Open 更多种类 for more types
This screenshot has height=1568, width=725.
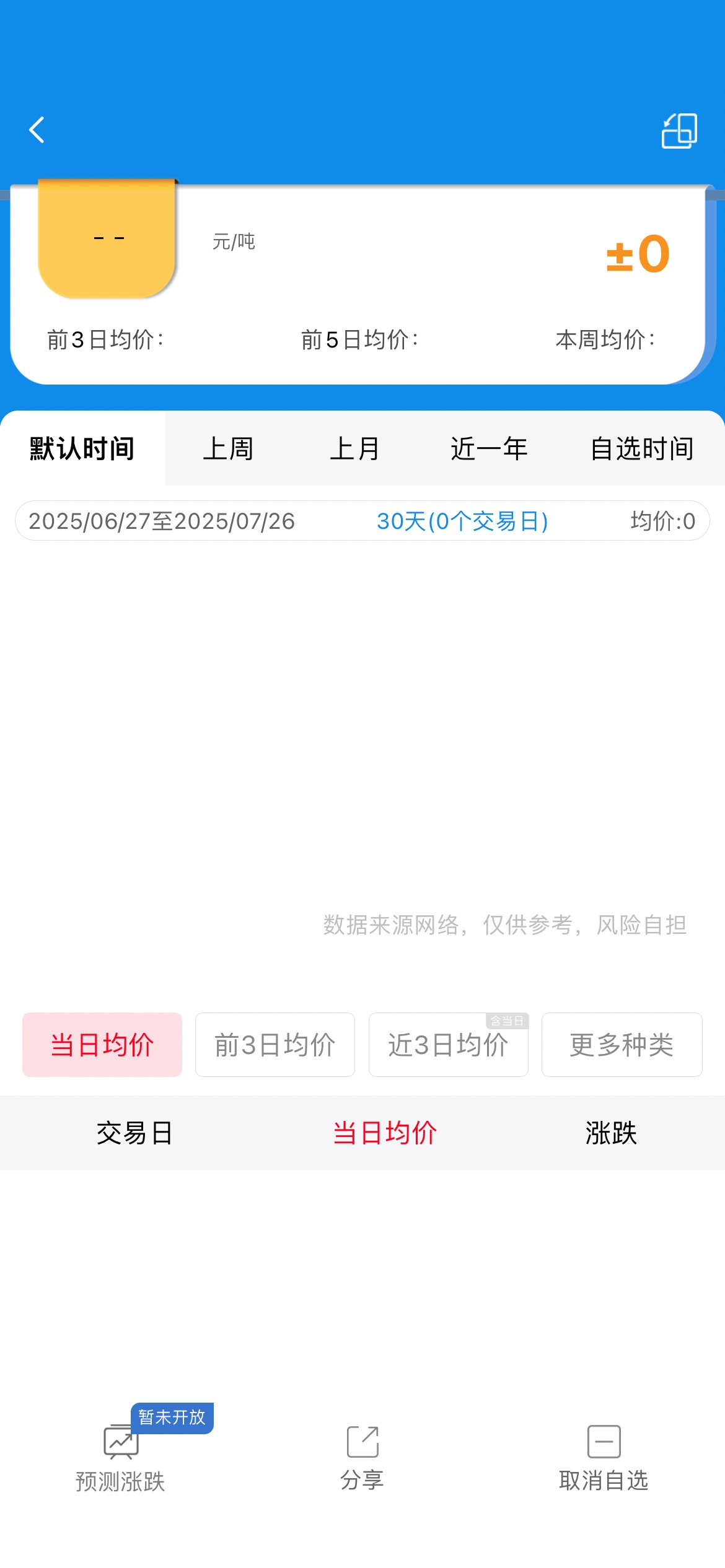click(x=622, y=1045)
